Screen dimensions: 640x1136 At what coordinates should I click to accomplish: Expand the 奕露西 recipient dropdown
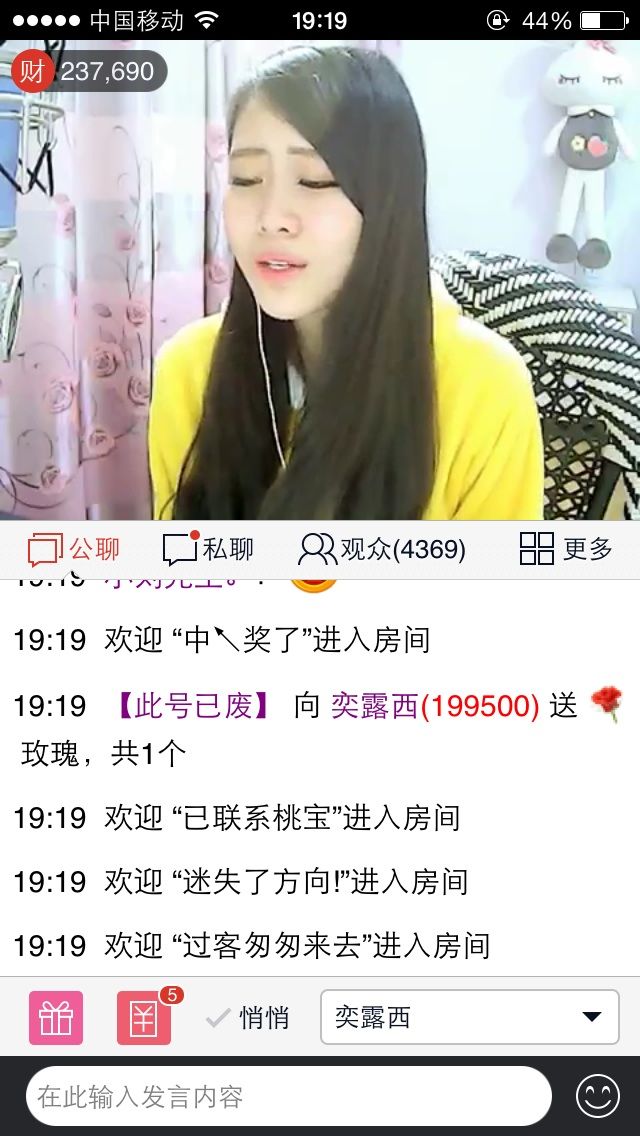(470, 1018)
